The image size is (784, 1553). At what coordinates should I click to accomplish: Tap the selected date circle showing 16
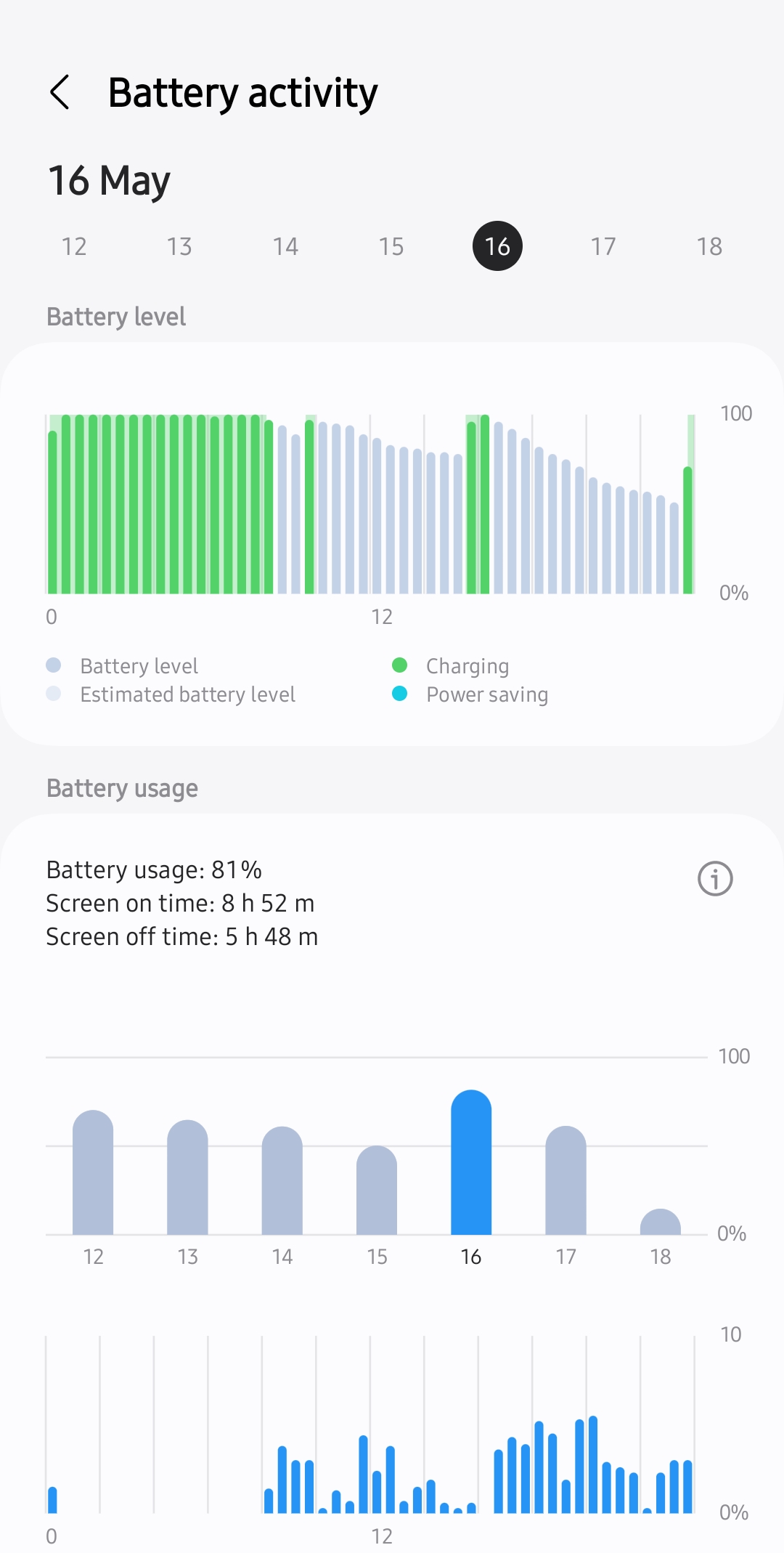tap(497, 246)
